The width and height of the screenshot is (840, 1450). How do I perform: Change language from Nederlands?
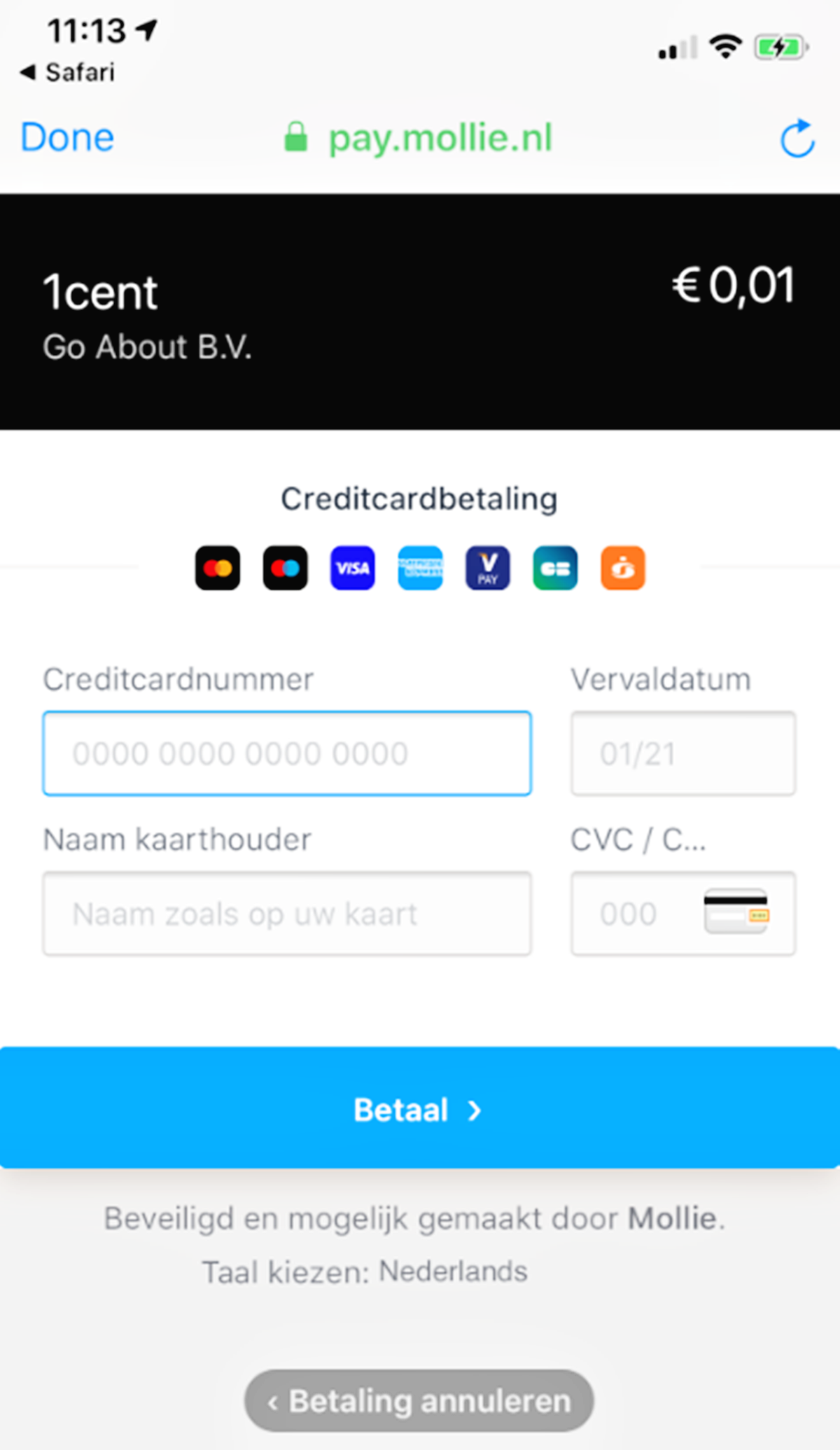[x=452, y=1271]
